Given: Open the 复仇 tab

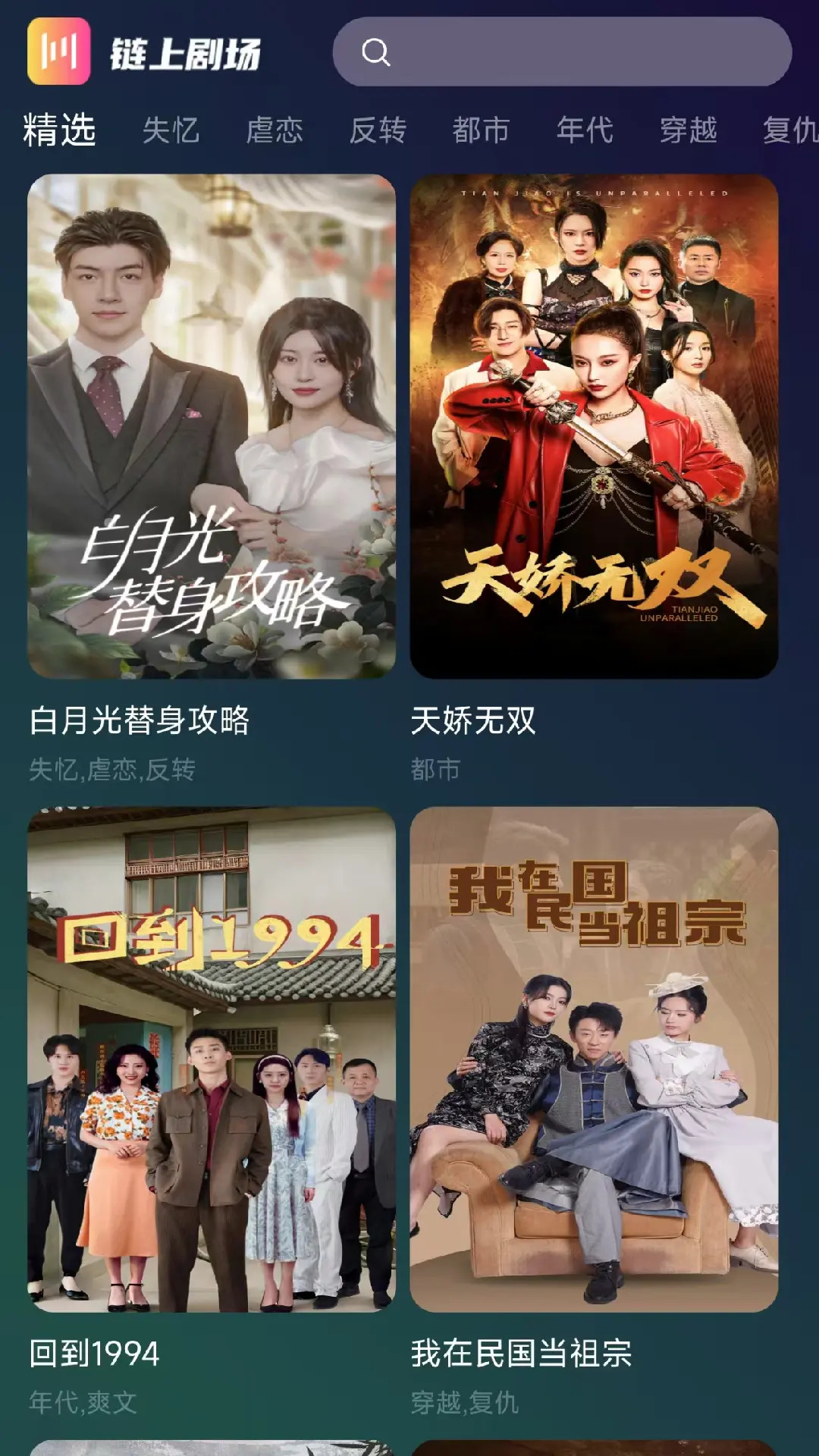Looking at the screenshot, I should (x=790, y=130).
